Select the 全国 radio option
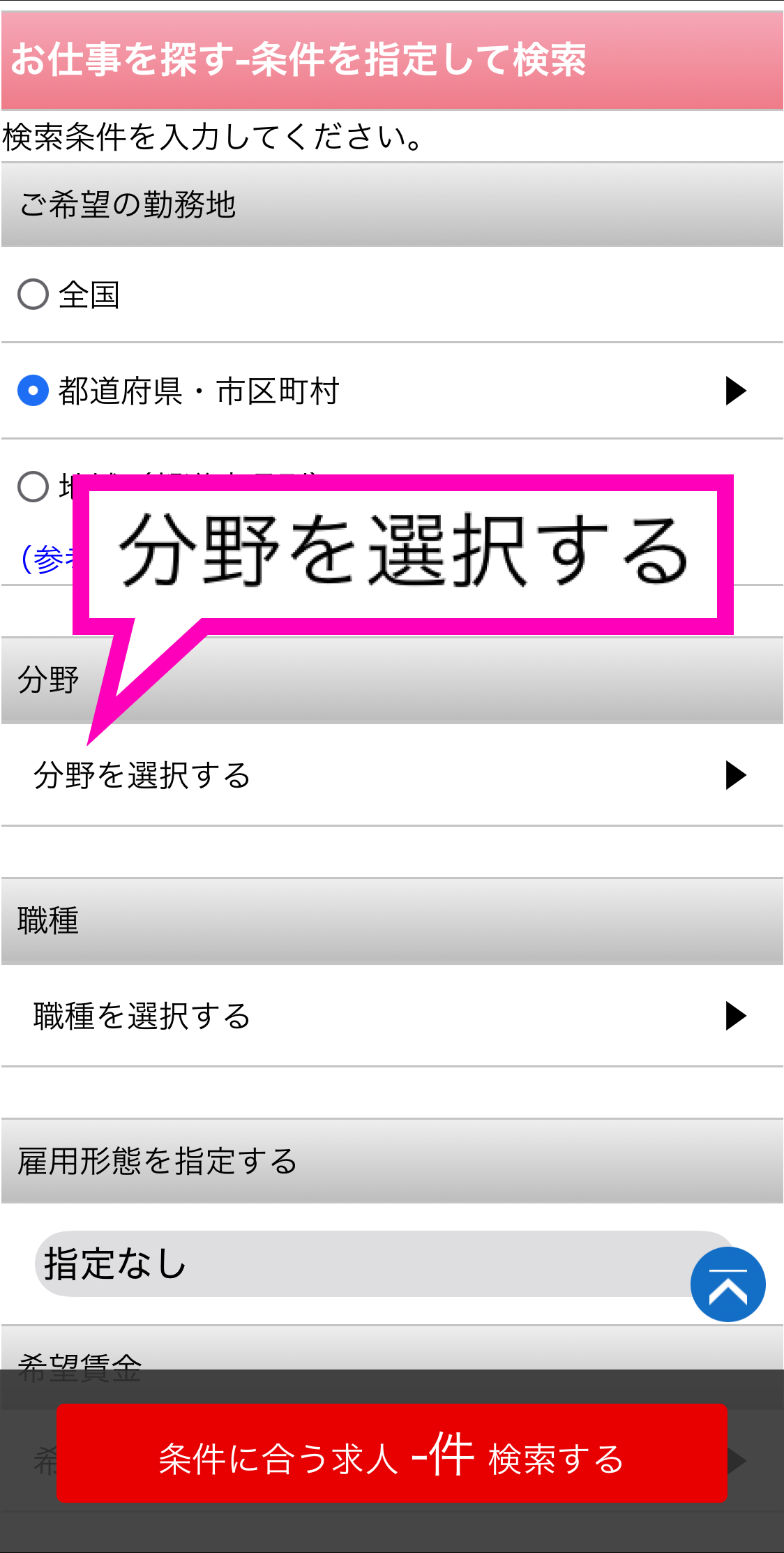This screenshot has width=784, height=1553. click(33, 294)
